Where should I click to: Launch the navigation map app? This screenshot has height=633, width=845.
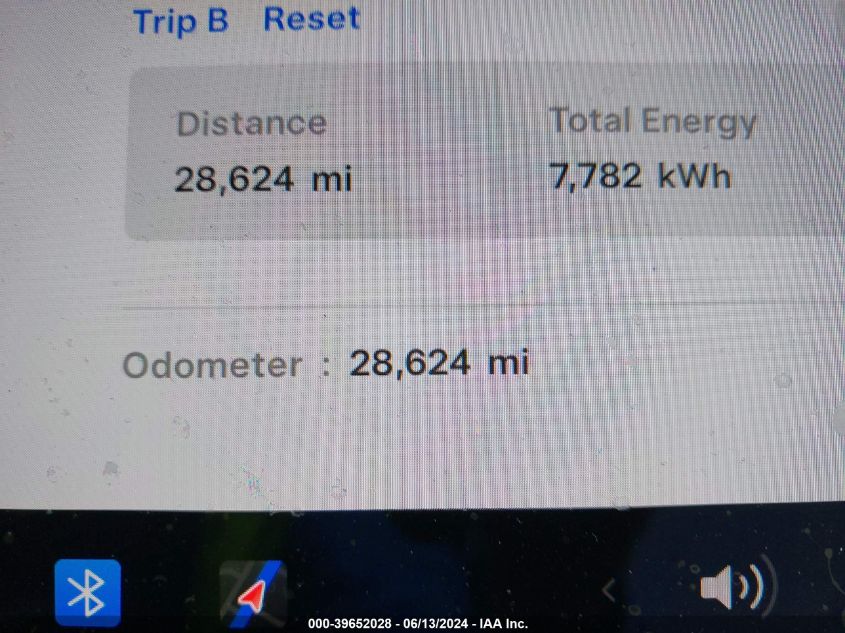click(253, 593)
